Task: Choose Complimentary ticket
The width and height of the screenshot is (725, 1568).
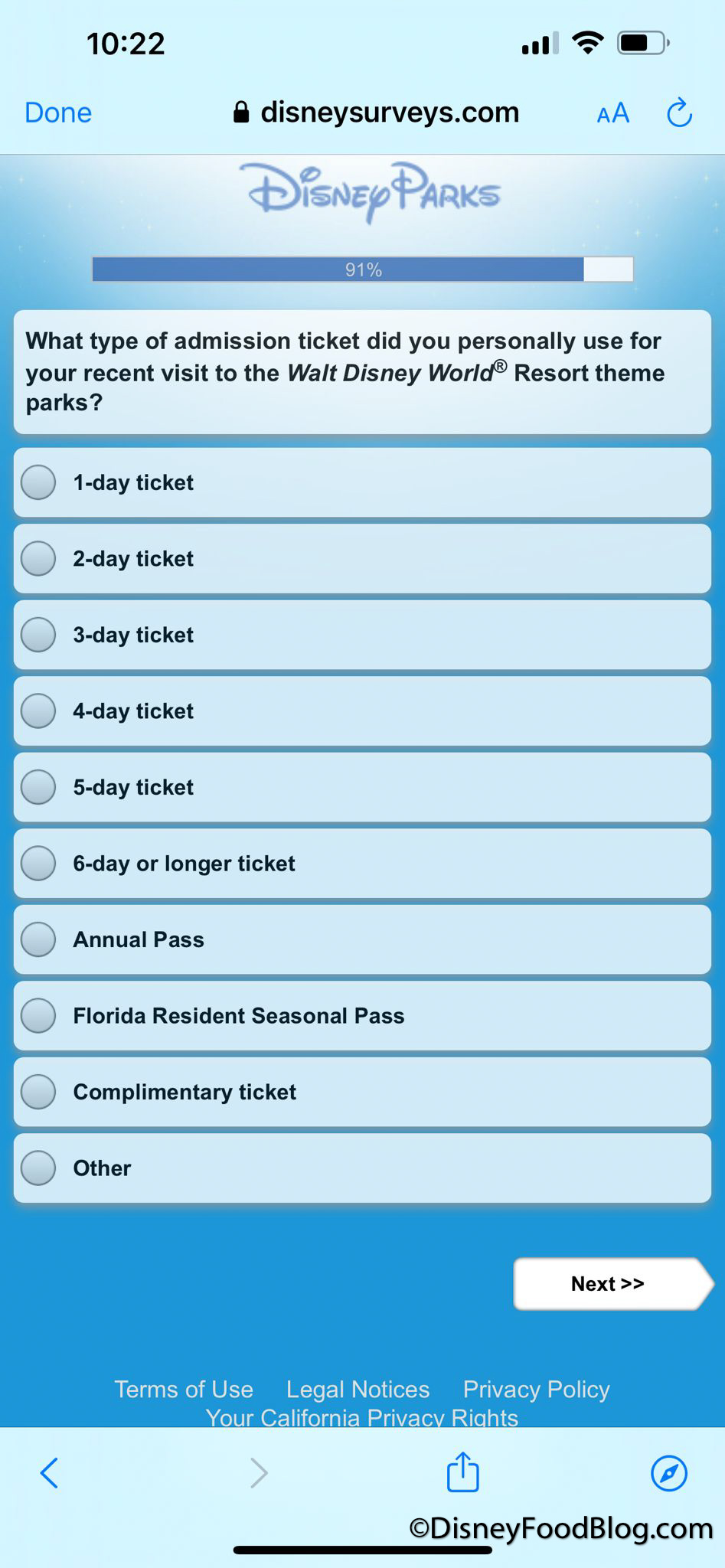Action: click(38, 1092)
